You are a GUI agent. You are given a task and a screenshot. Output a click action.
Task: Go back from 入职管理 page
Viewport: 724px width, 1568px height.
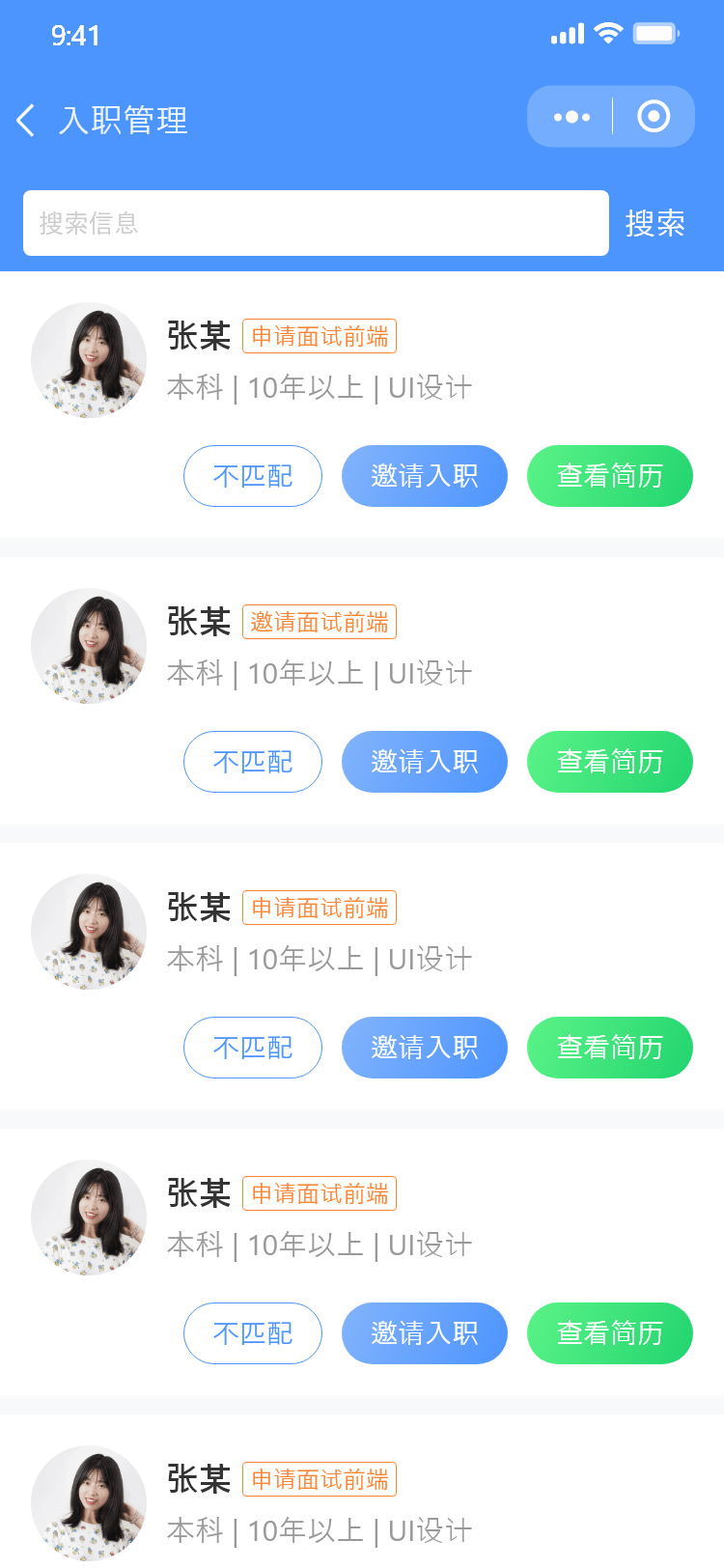coord(26,120)
